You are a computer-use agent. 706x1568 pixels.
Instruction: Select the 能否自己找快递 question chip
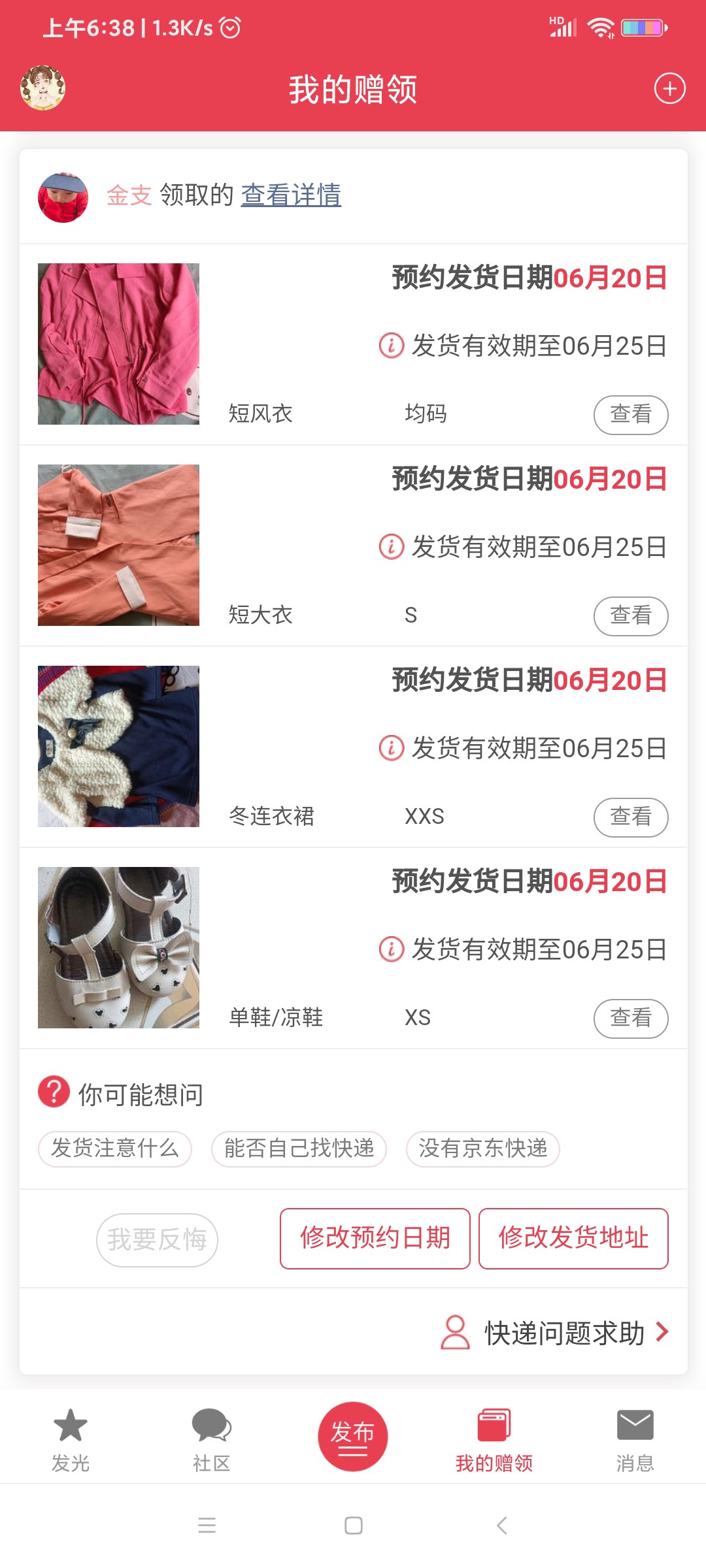coord(299,1149)
